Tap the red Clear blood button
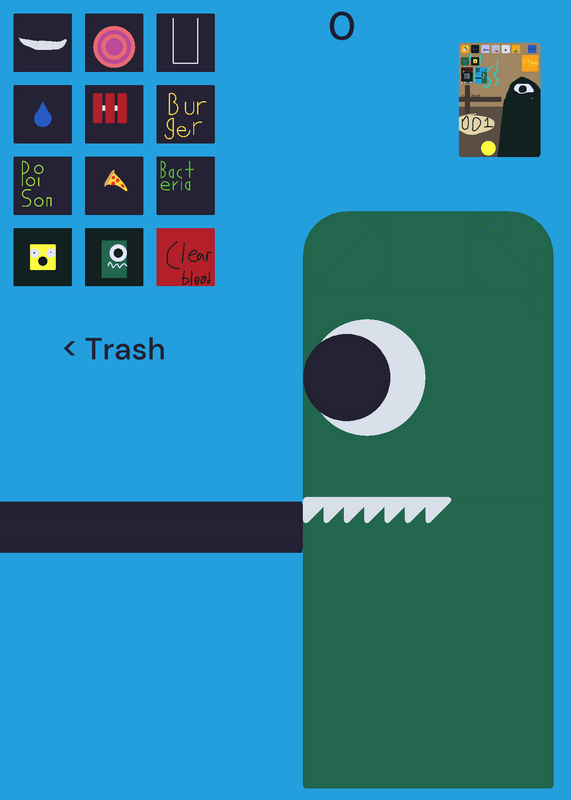The height and width of the screenshot is (800, 571). click(186, 257)
